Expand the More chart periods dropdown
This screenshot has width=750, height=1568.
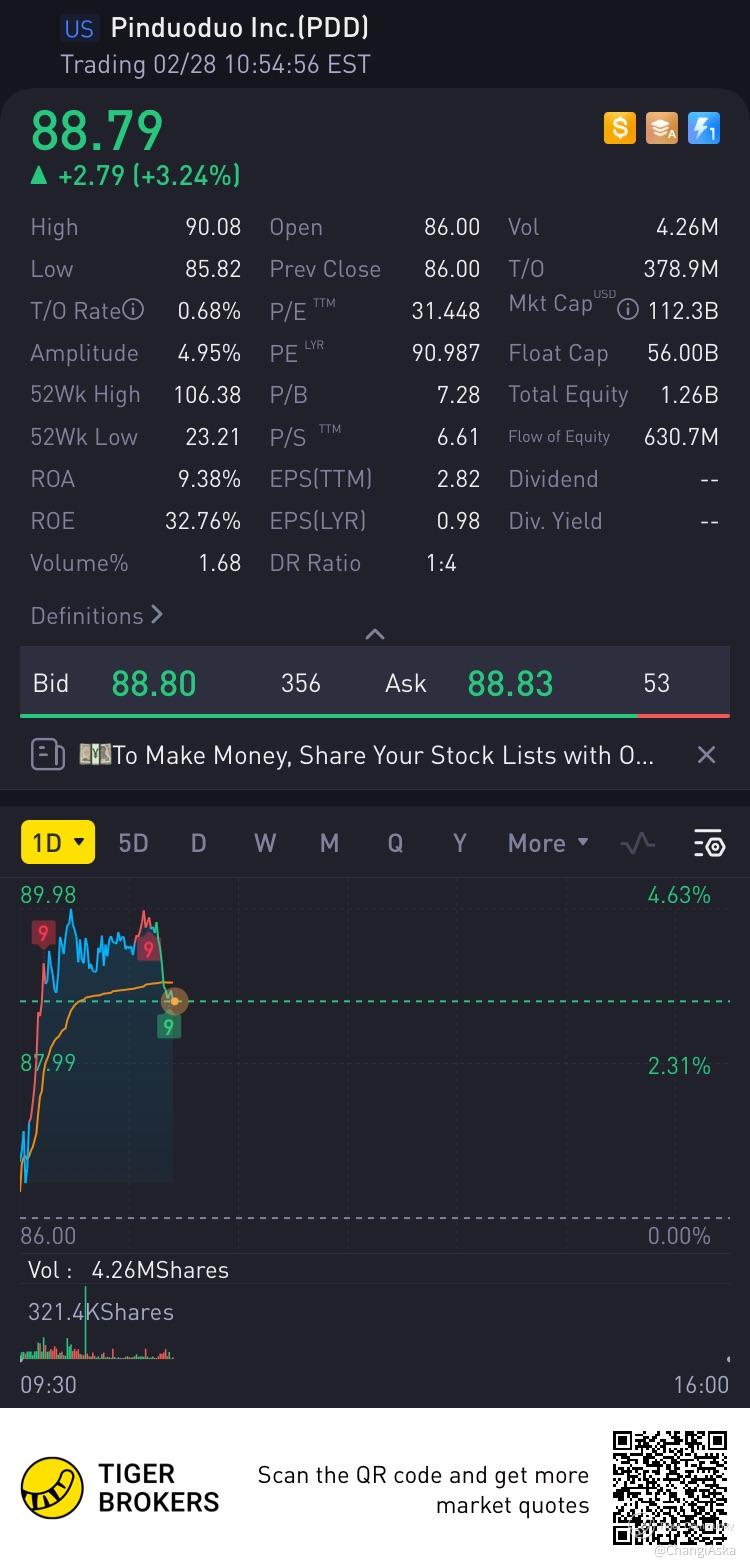click(548, 843)
